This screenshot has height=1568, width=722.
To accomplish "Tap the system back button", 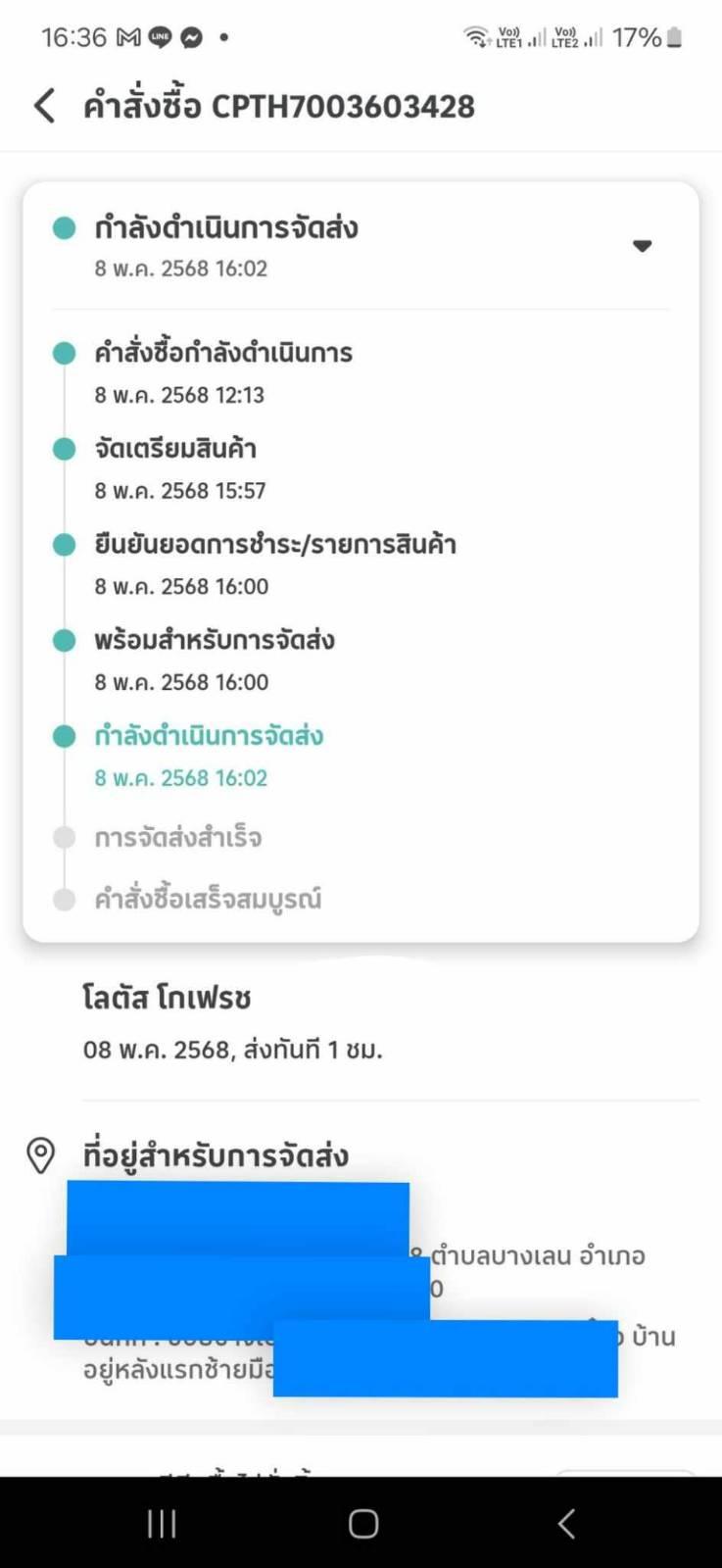I will coord(565,1523).
